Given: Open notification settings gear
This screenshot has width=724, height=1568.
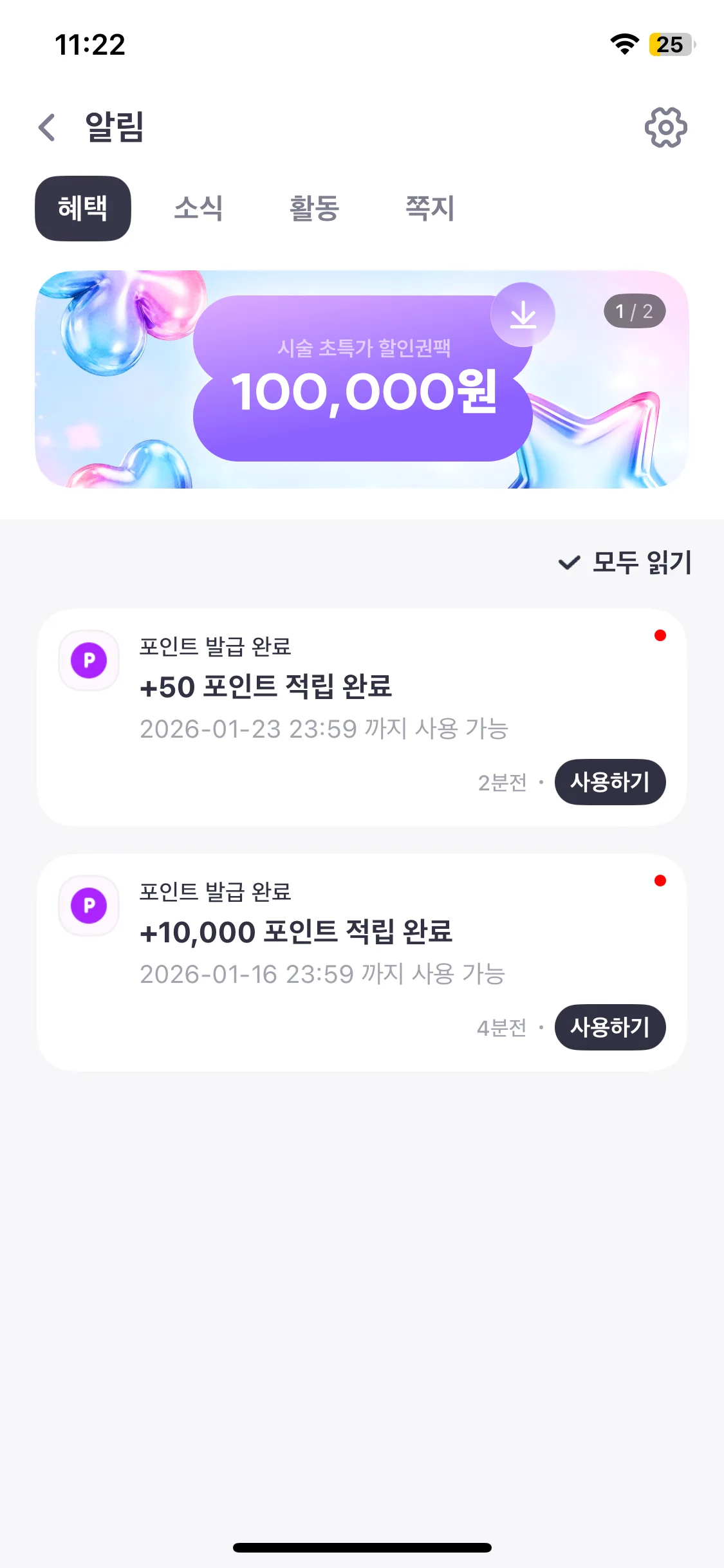Looking at the screenshot, I should 665,127.
